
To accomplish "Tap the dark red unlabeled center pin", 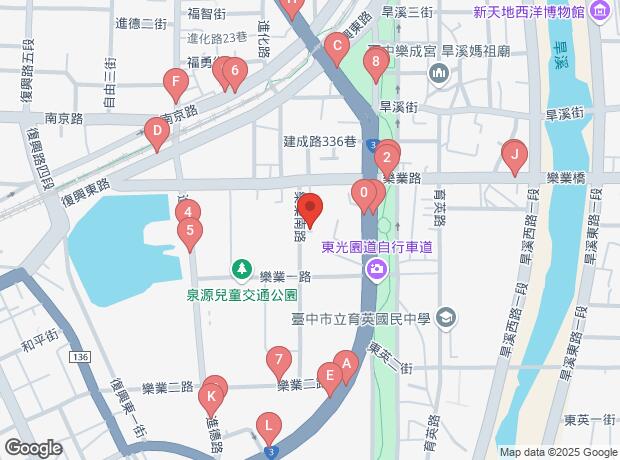I will 311,210.
